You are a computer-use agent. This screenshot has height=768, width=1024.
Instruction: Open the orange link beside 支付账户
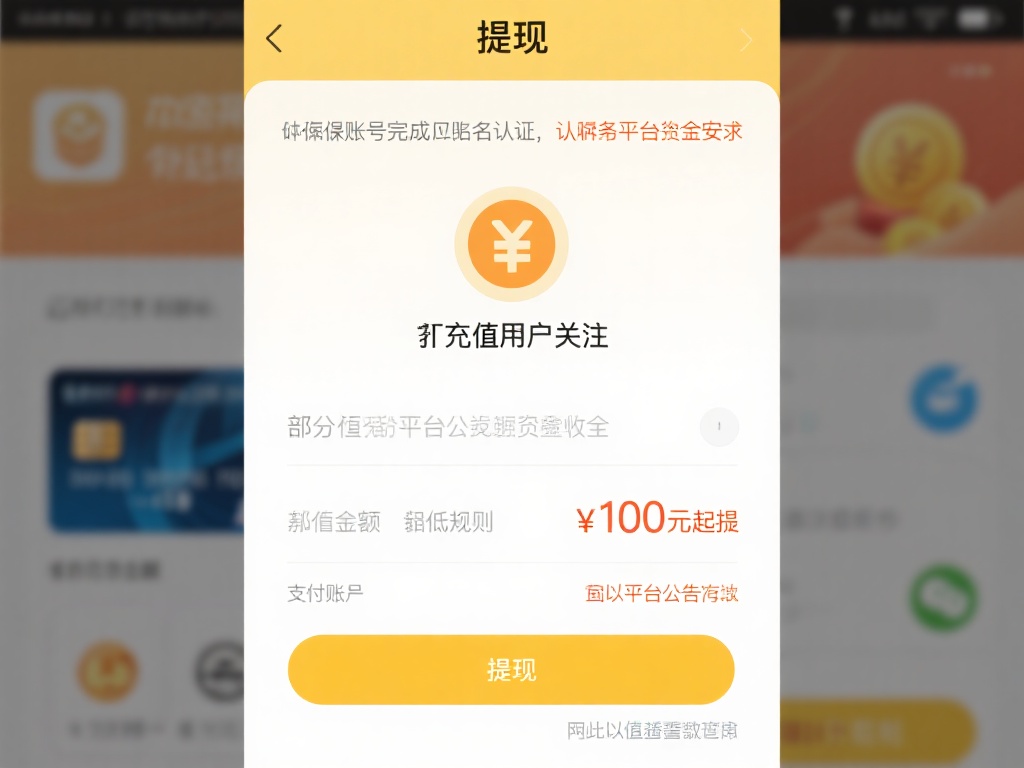click(661, 593)
